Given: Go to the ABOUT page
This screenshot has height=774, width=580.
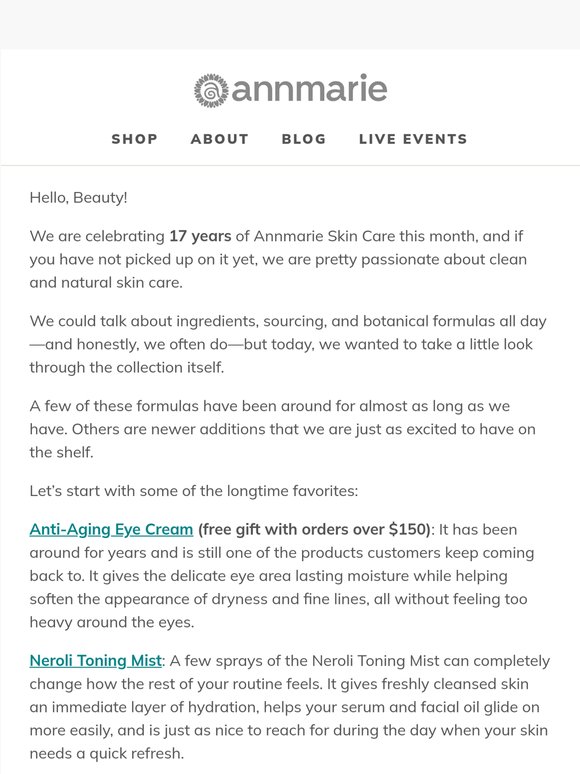Looking at the screenshot, I should point(220,139).
